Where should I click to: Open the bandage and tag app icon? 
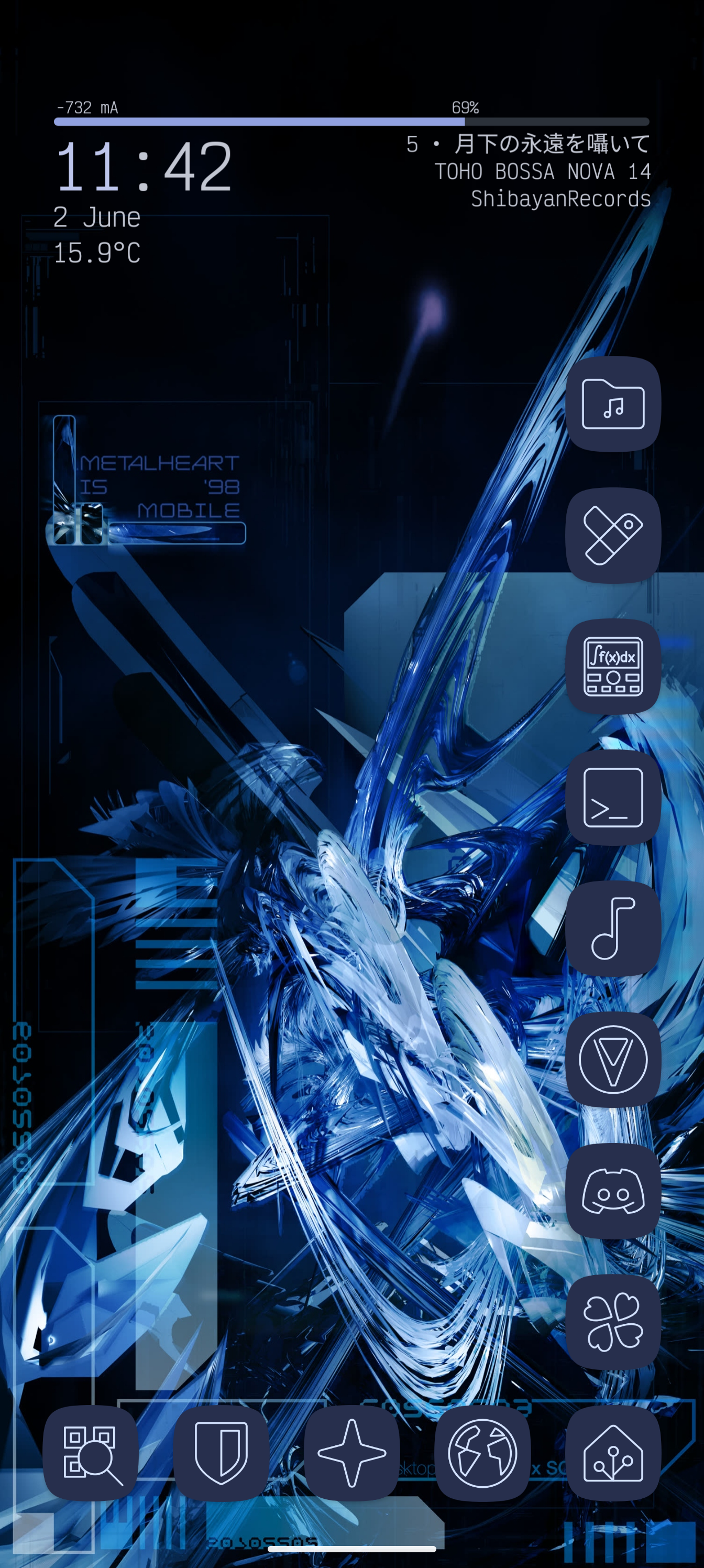[x=613, y=535]
